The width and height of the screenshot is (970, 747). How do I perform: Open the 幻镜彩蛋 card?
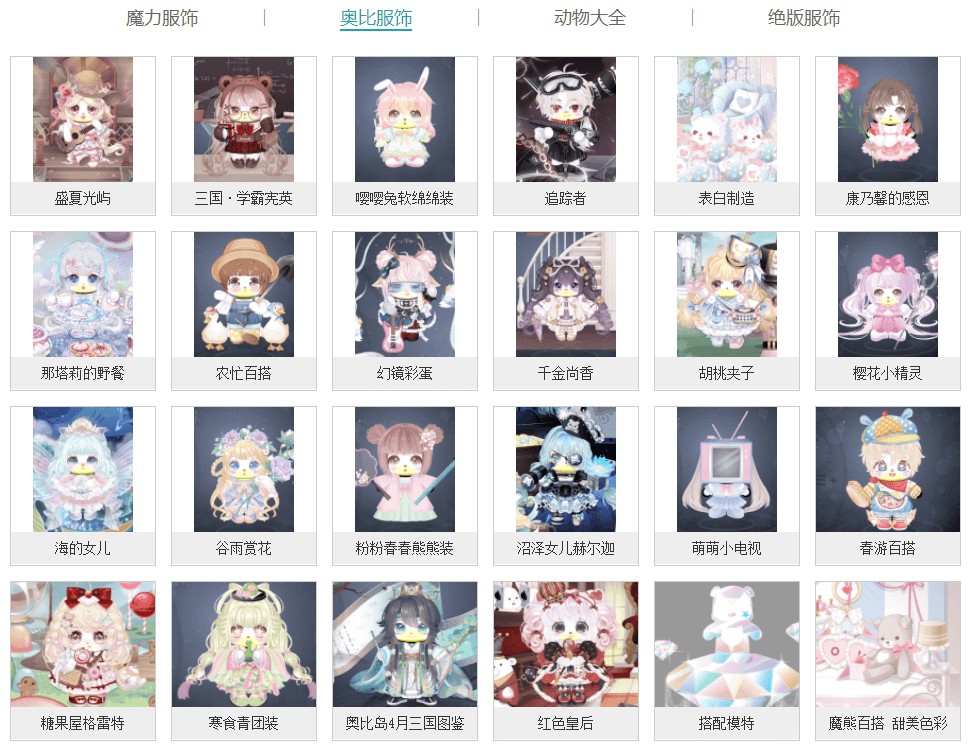coord(405,295)
